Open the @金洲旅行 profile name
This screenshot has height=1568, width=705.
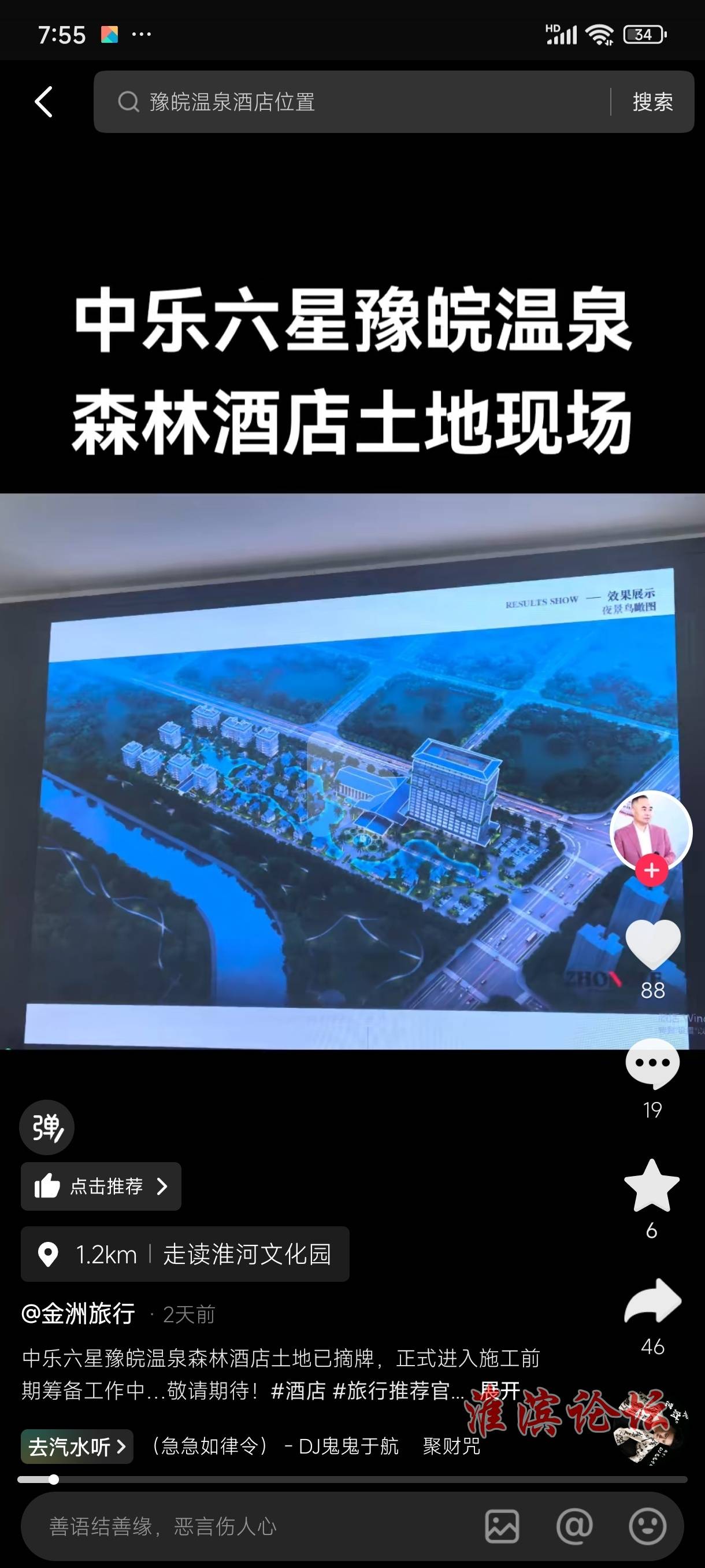pyautogui.click(x=79, y=1314)
